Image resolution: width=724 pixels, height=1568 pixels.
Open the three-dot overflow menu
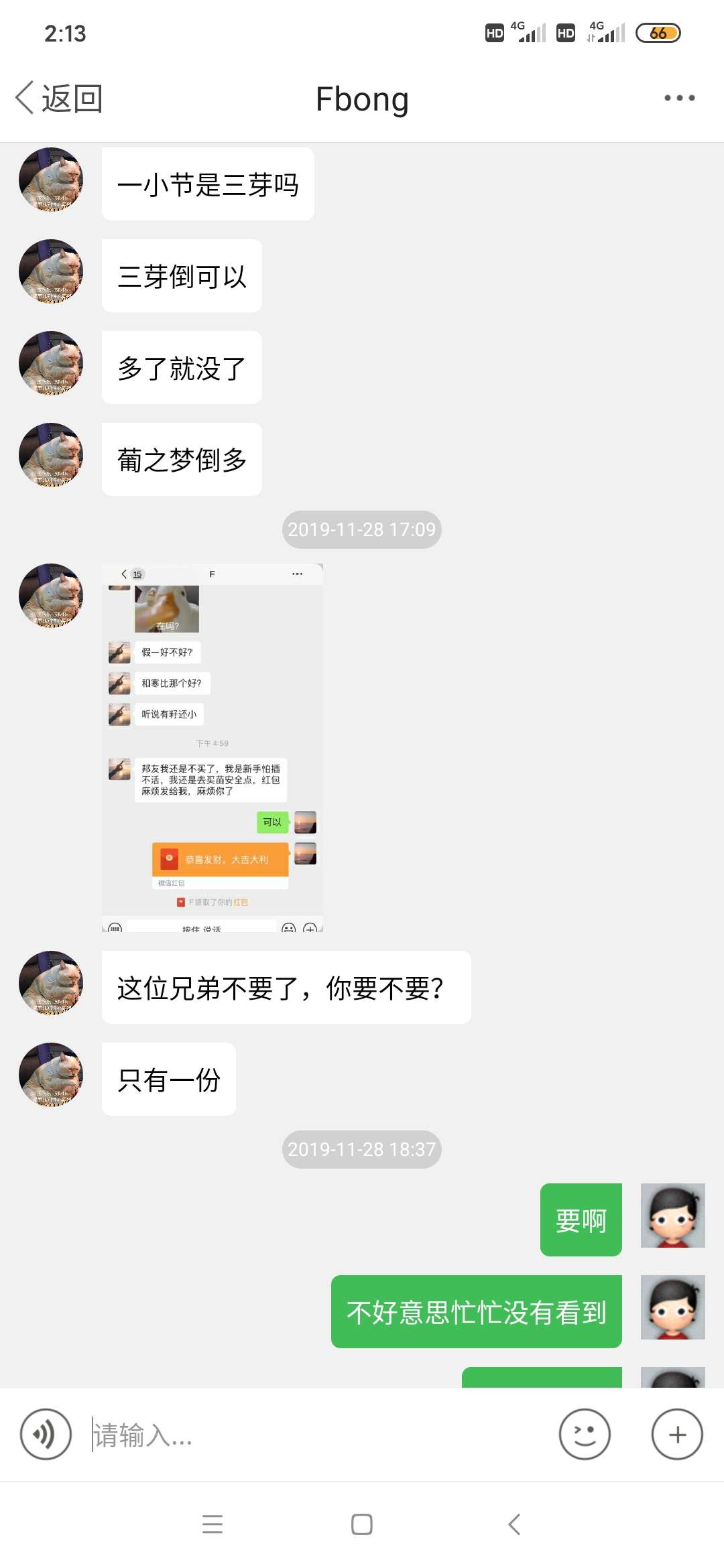679,98
